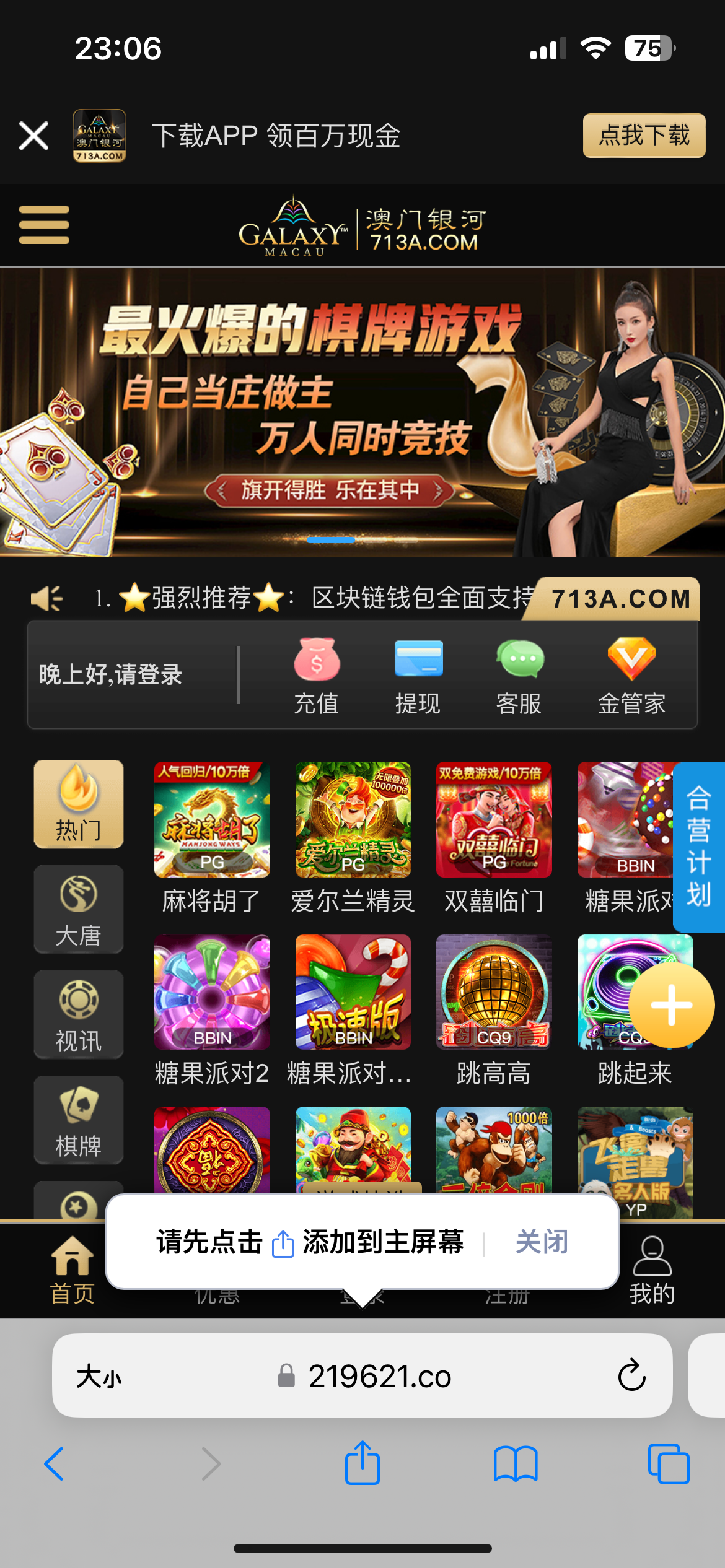Open the 合营计划 side tab

pyautogui.click(x=699, y=847)
